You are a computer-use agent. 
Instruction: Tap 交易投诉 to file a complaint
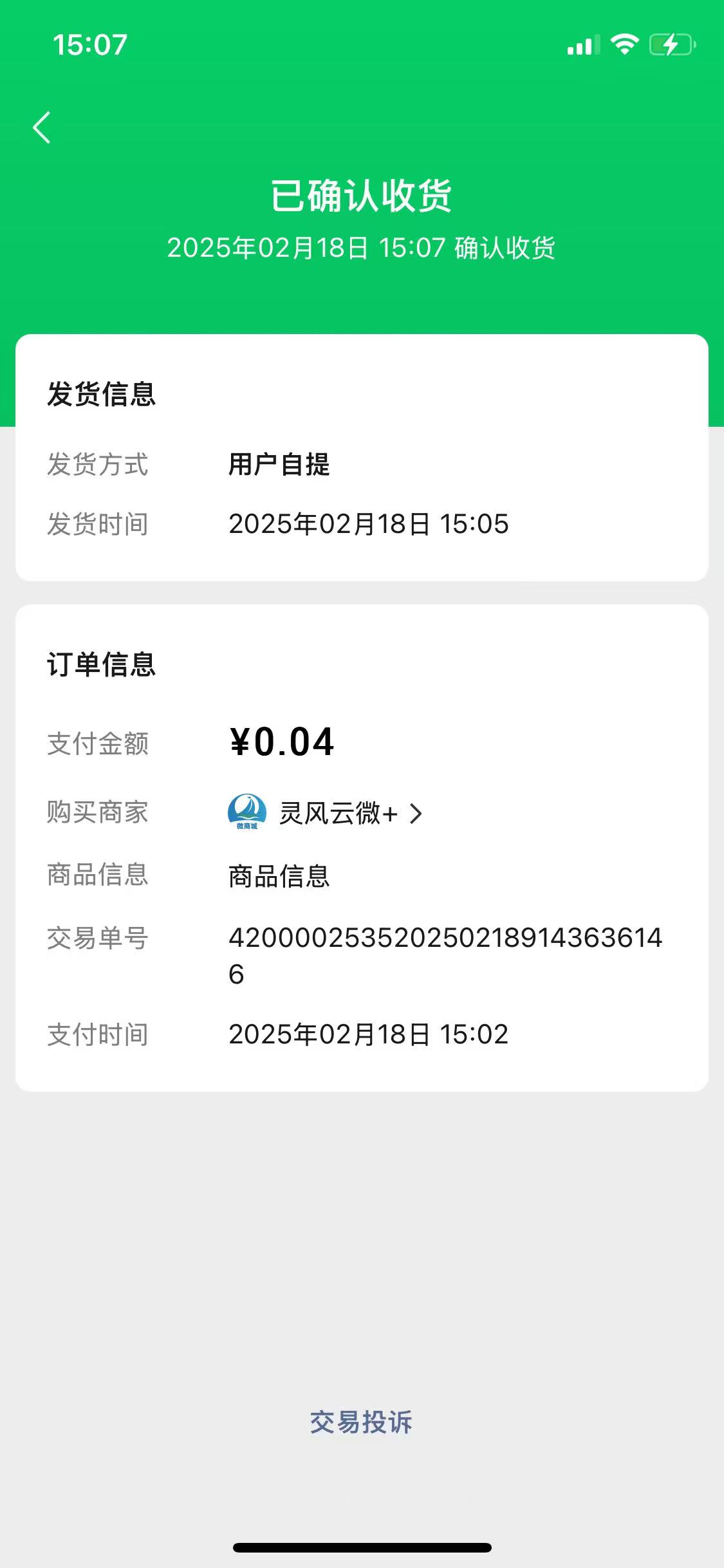tap(361, 1422)
